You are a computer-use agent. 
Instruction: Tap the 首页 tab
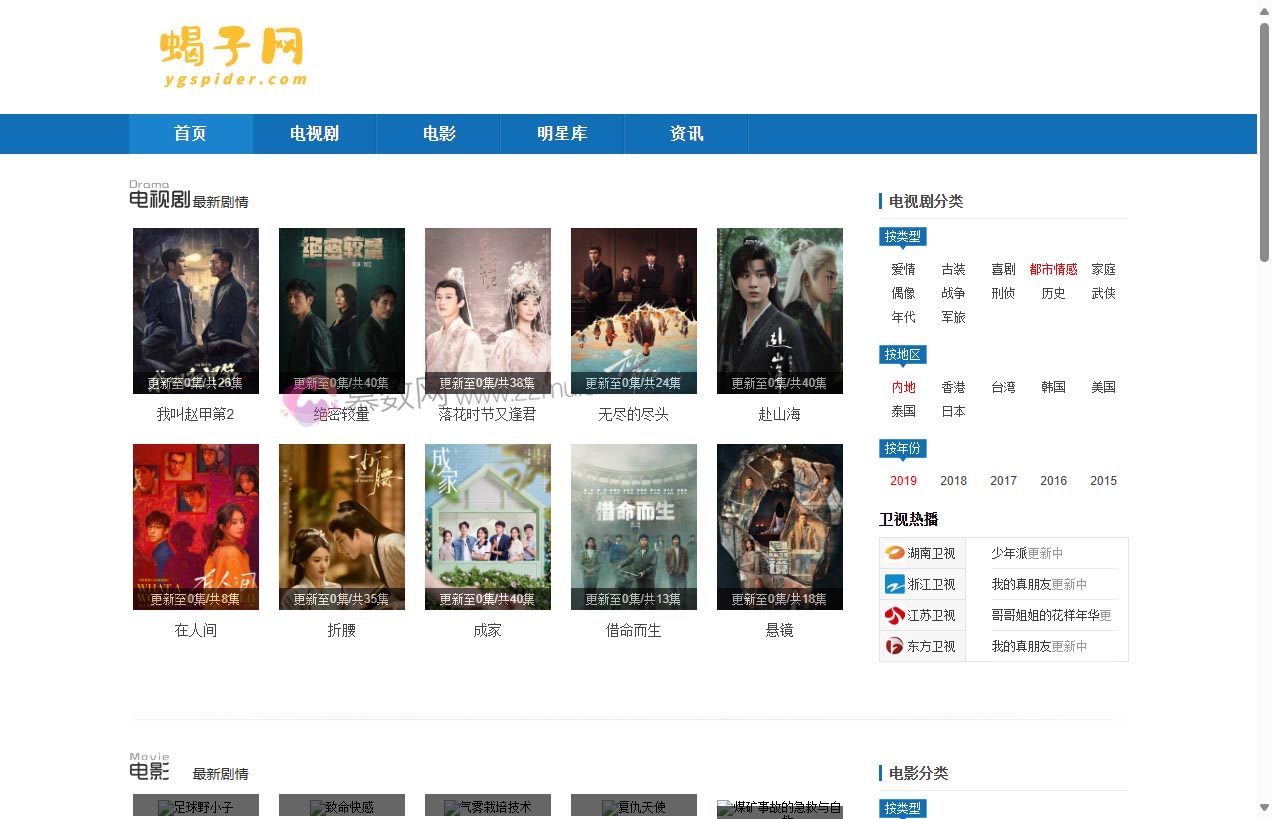(190, 134)
